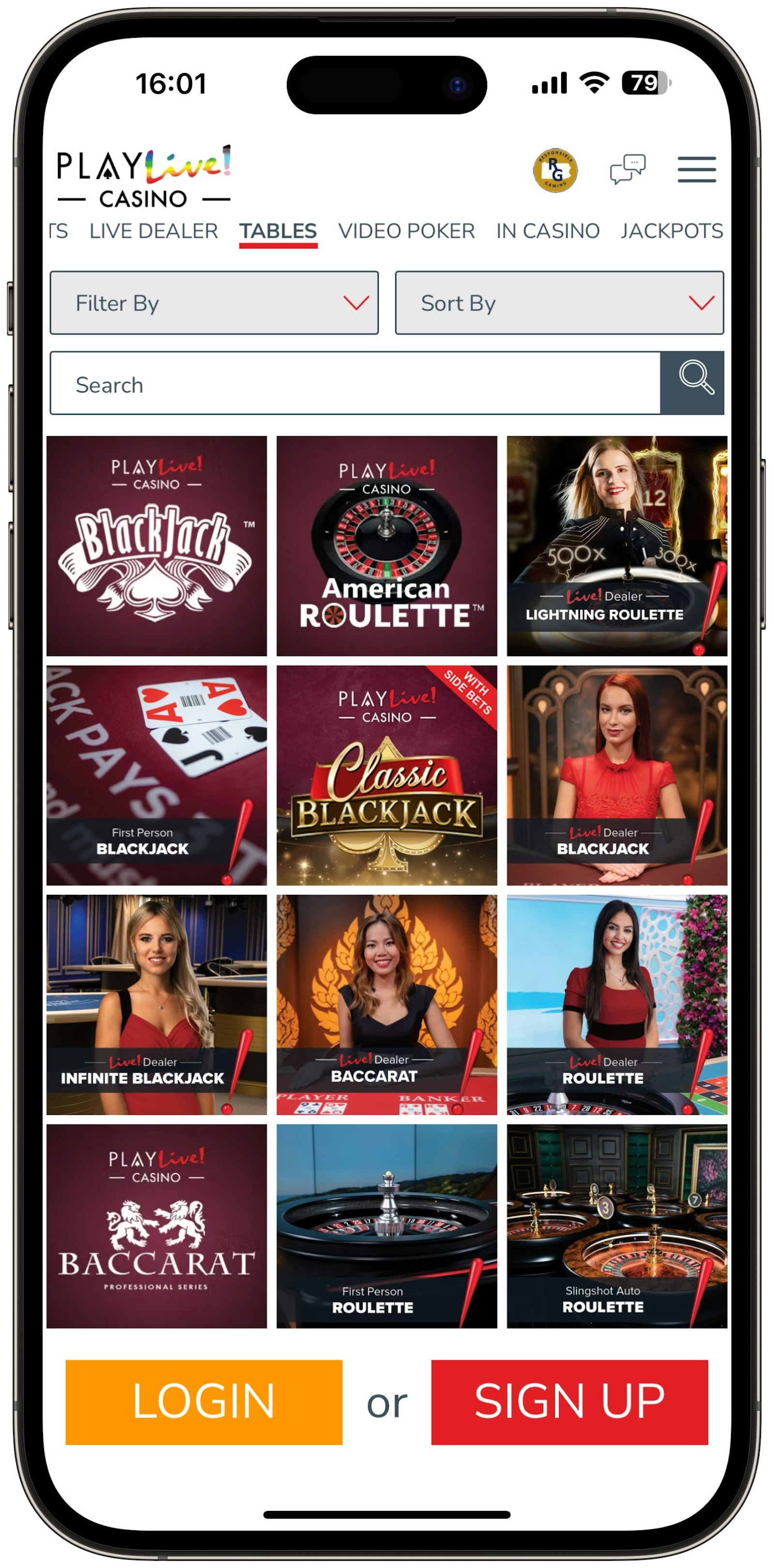Open Live Dealer Baccarat table

coord(387,1004)
